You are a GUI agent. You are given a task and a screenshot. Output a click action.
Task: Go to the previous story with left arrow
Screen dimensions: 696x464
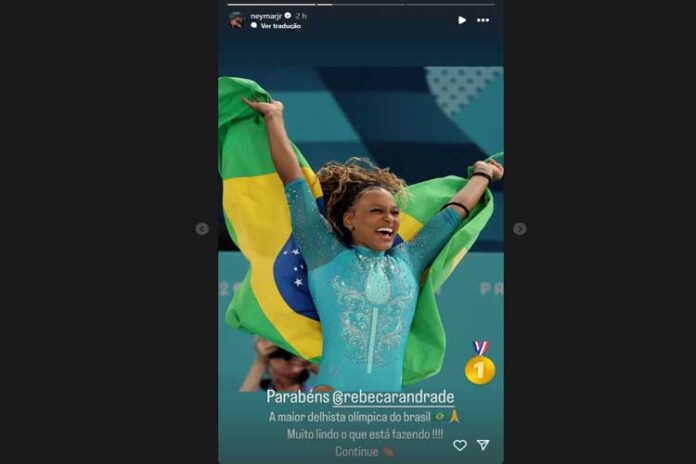[x=202, y=229]
